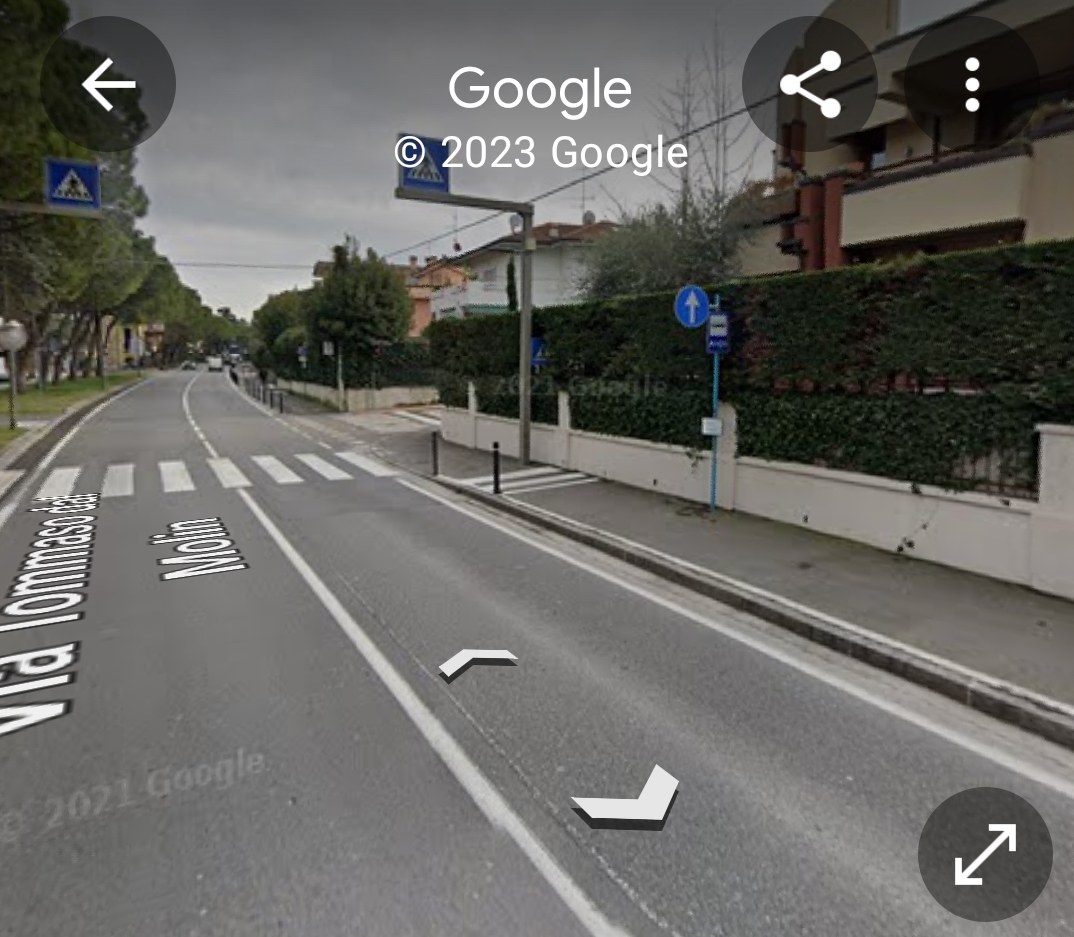Share this Street View location

tap(810, 84)
